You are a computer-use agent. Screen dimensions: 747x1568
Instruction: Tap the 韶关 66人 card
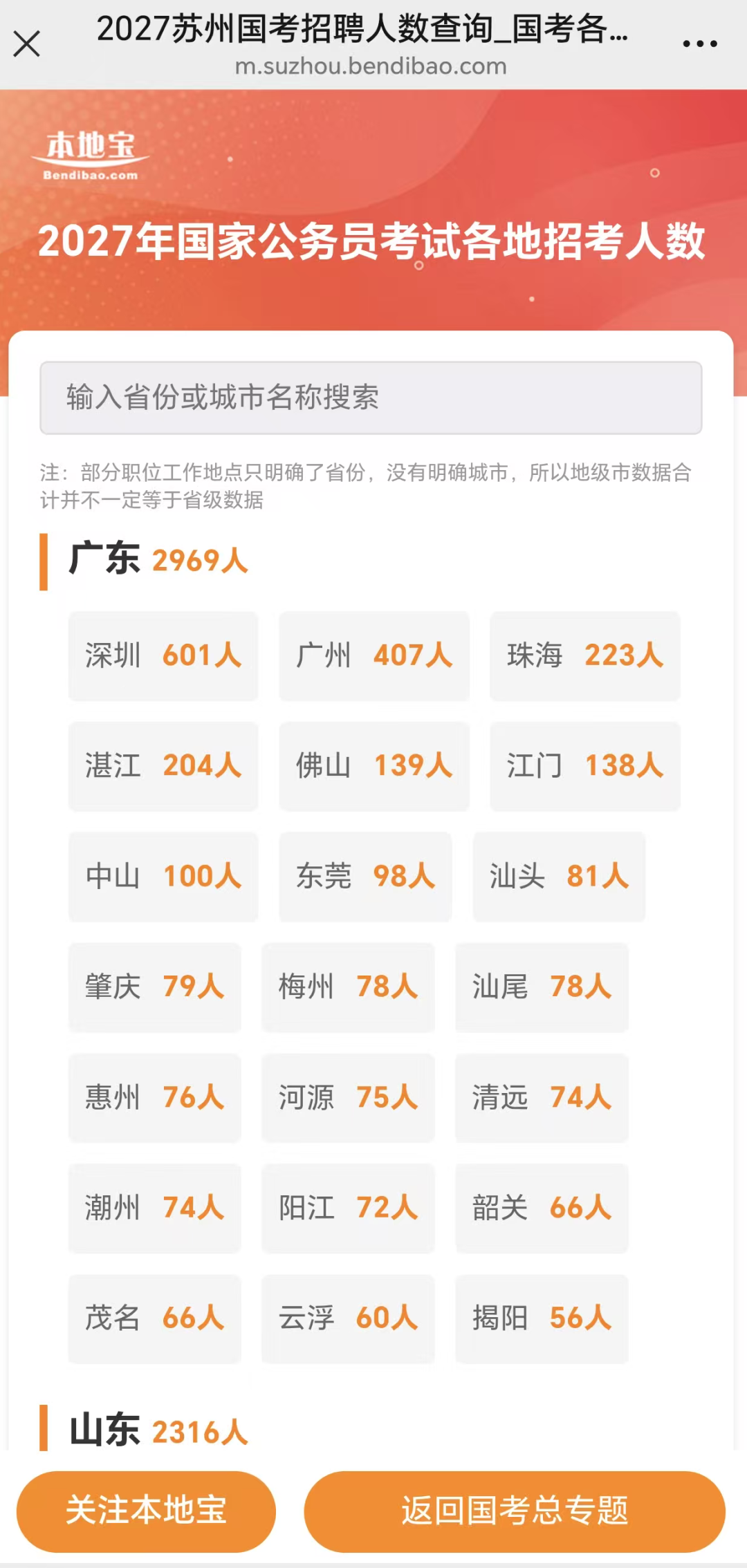pyautogui.click(x=542, y=1208)
